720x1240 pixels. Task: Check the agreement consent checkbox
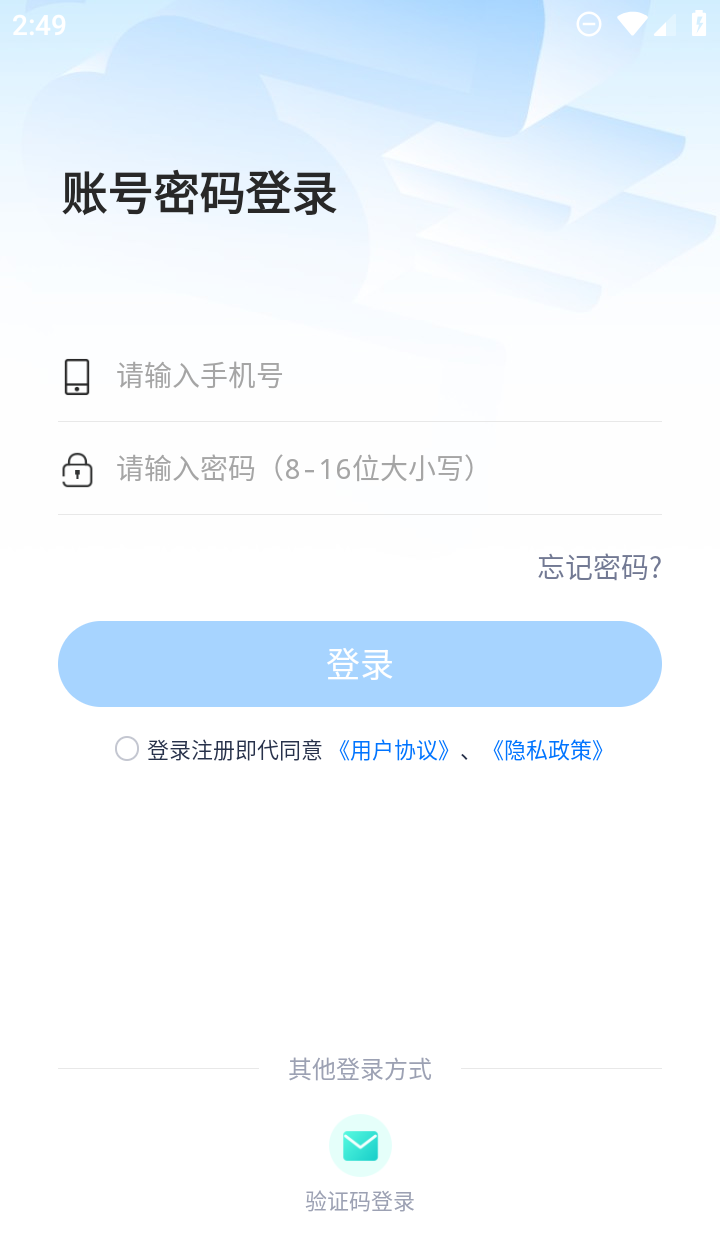127,749
